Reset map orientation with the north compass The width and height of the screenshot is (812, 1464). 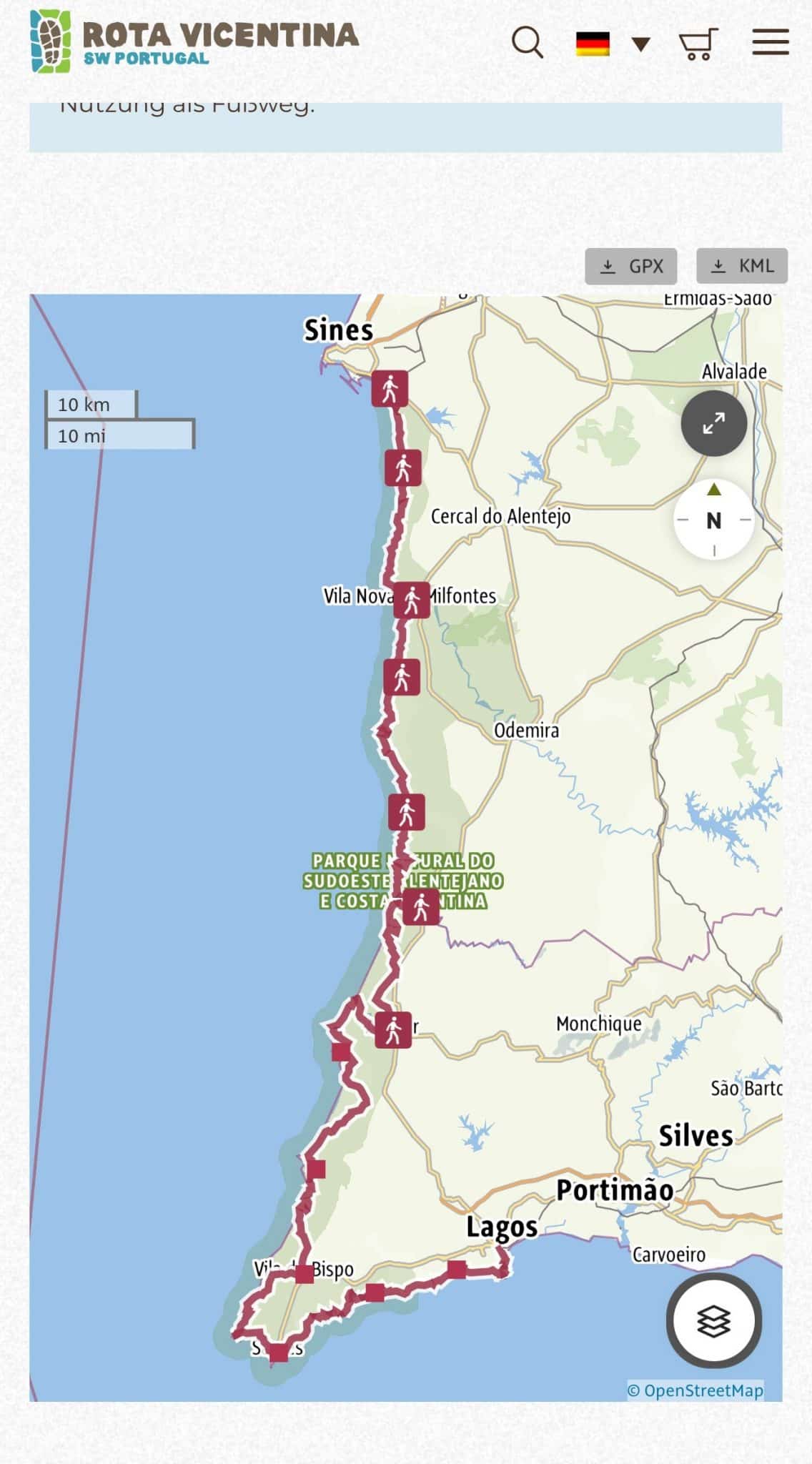tap(713, 520)
